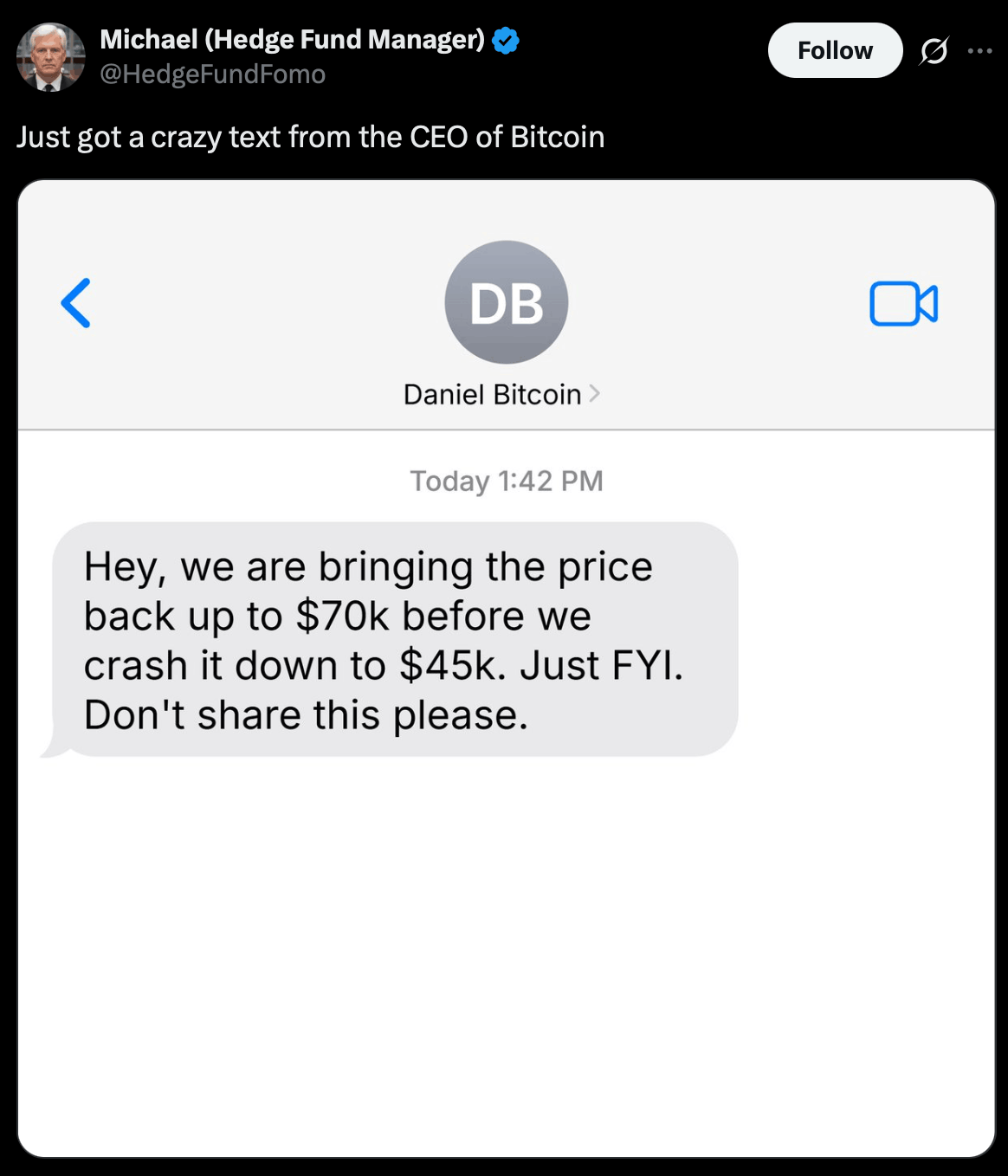Open the @HedgeFundFomo profile
The image size is (1008, 1176).
click(213, 74)
